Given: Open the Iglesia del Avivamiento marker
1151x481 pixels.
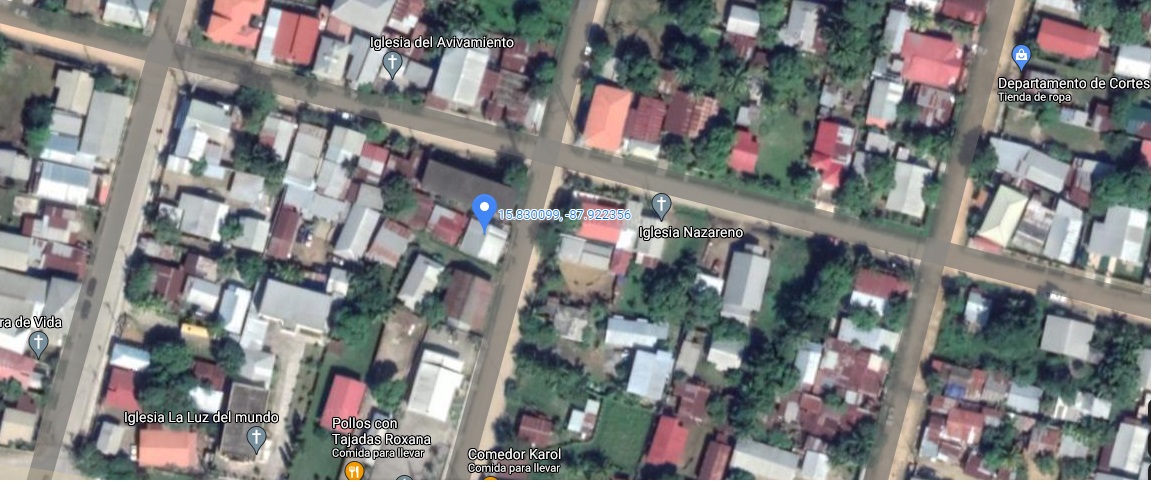Looking at the screenshot, I should (x=394, y=65).
